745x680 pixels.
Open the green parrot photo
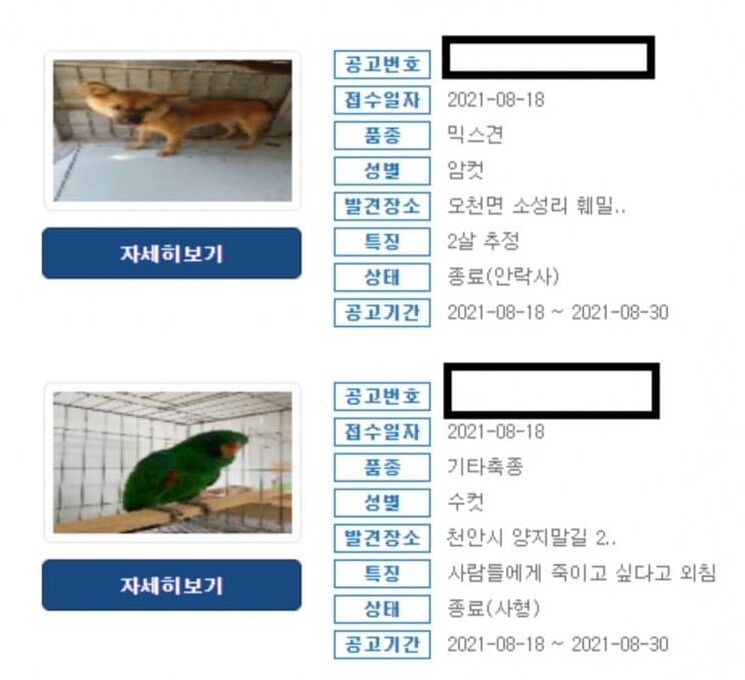click(x=172, y=462)
